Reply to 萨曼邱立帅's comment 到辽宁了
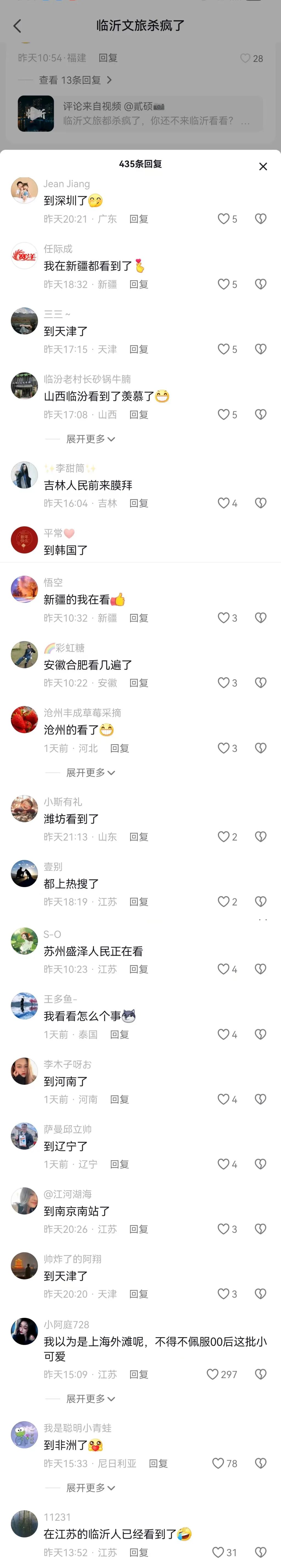 pos(119,1164)
